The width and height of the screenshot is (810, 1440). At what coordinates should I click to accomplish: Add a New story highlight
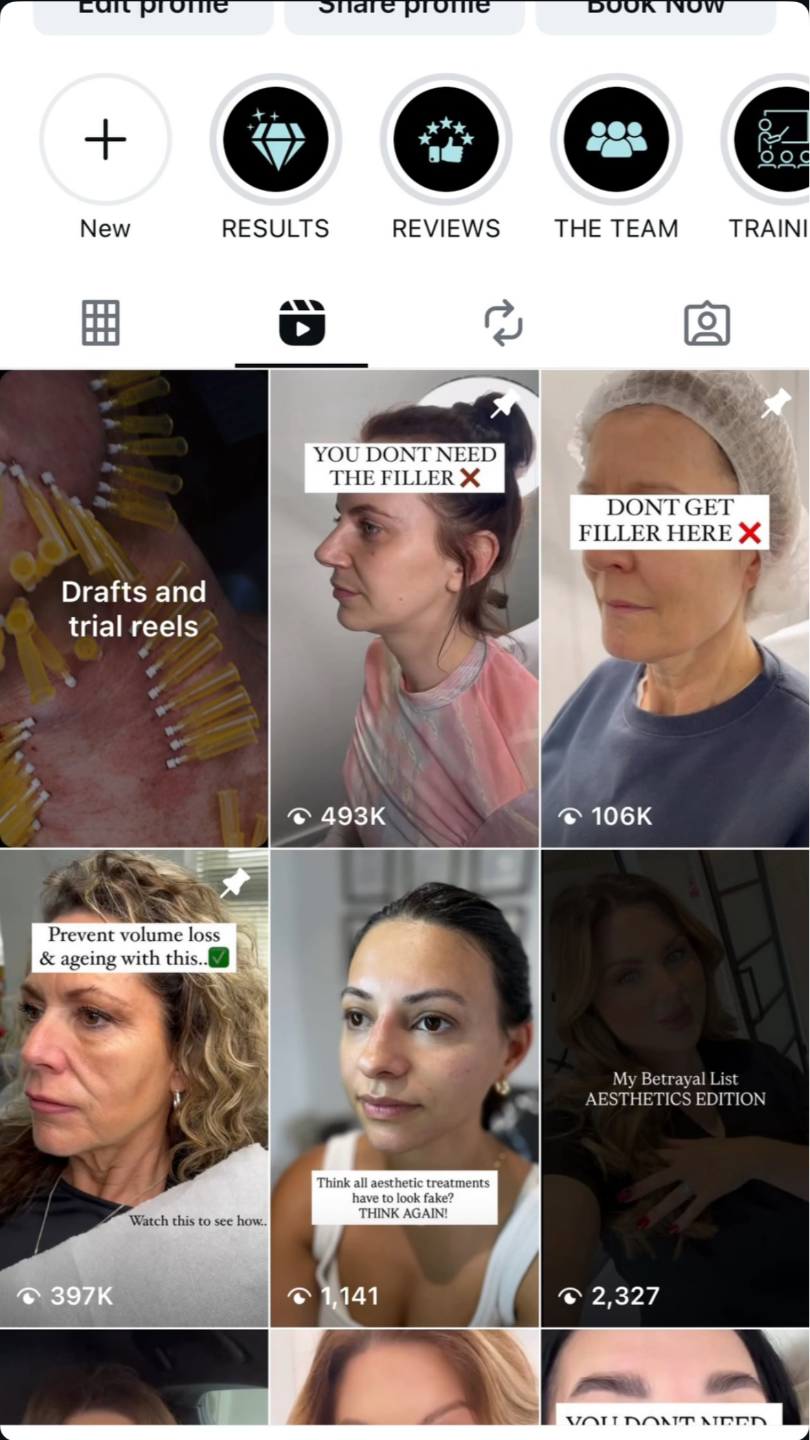105,140
